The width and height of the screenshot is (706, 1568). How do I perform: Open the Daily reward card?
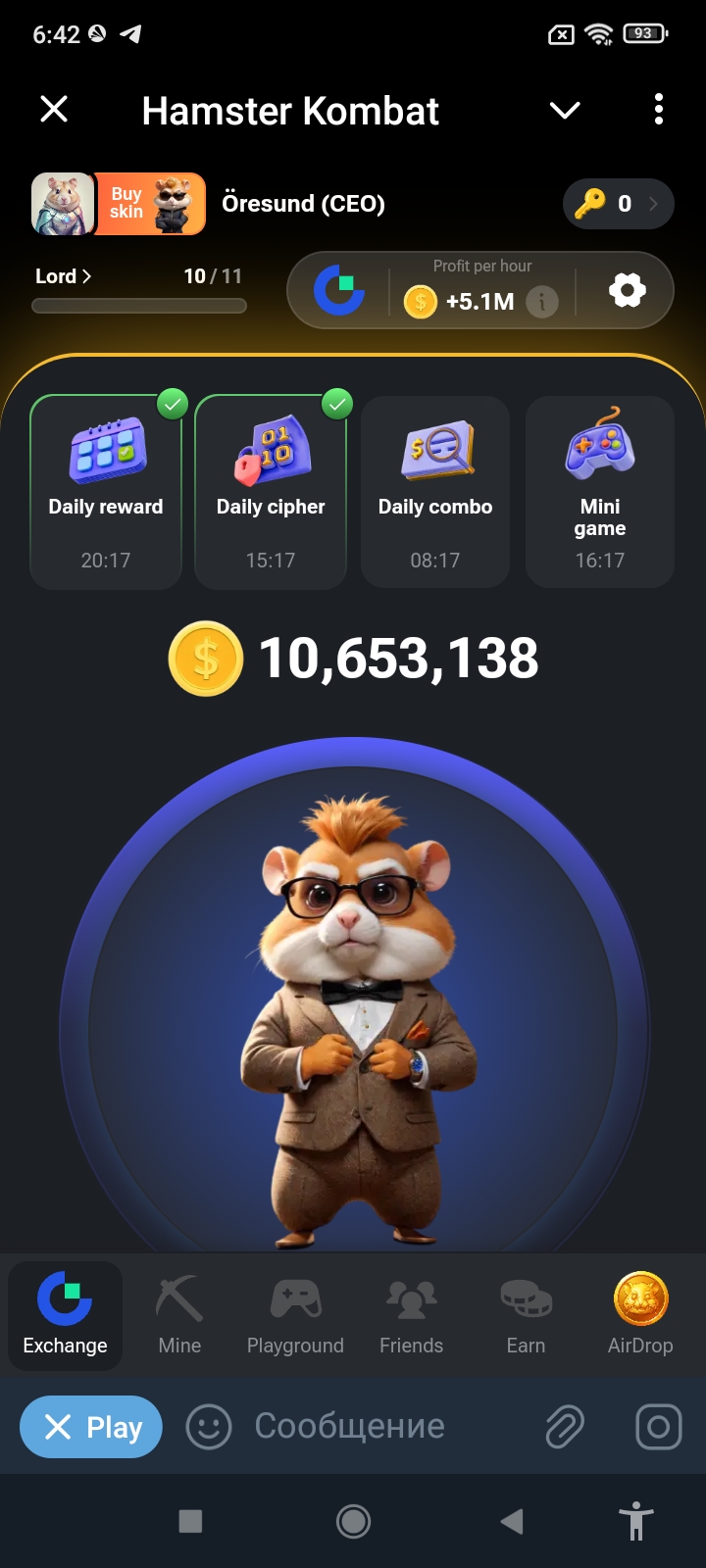point(106,492)
